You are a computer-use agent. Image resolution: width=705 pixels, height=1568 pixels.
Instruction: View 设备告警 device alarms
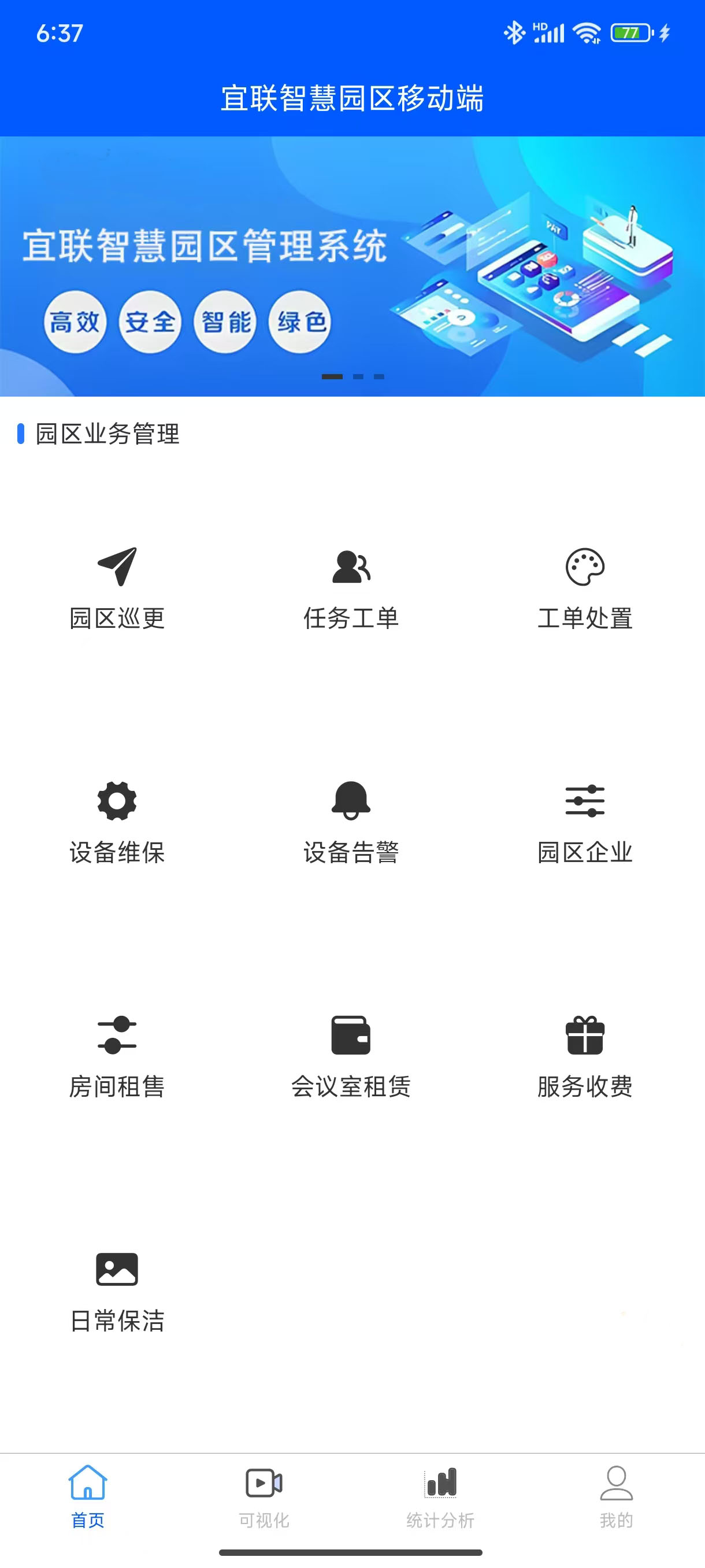[351, 822]
